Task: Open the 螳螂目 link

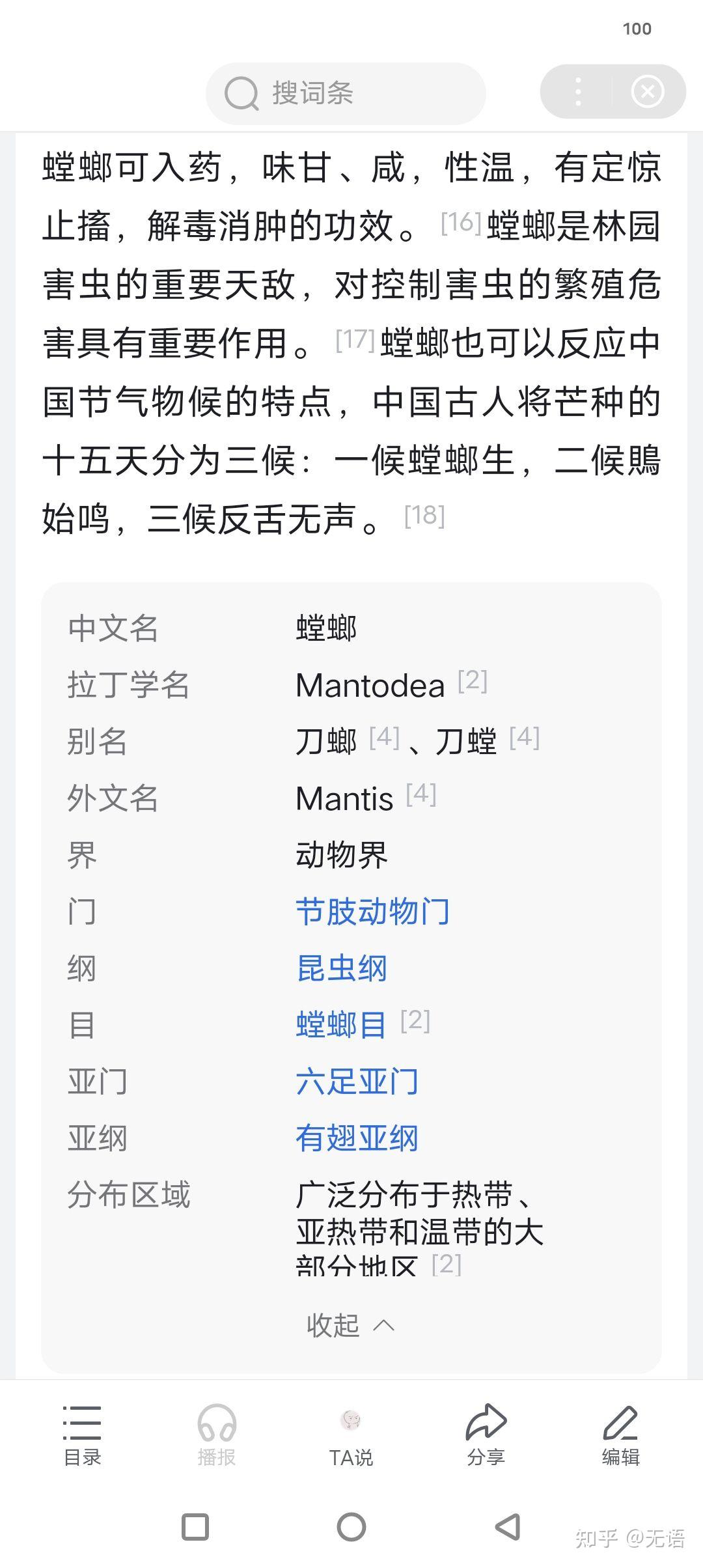Action: 341,1024
